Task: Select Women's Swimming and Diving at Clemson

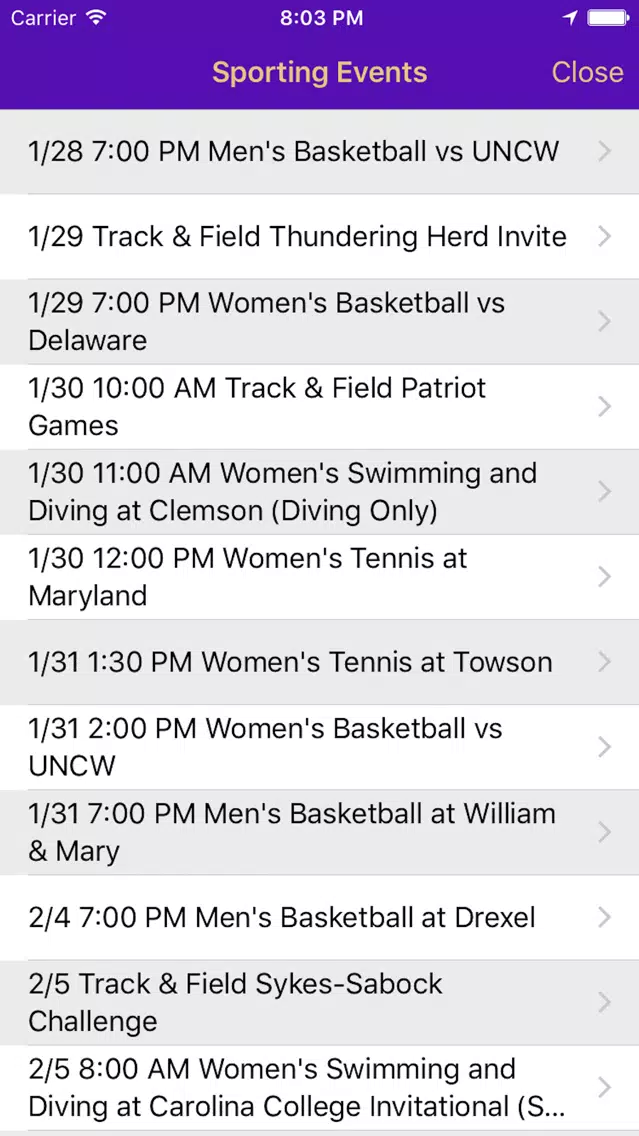Action: [x=320, y=492]
